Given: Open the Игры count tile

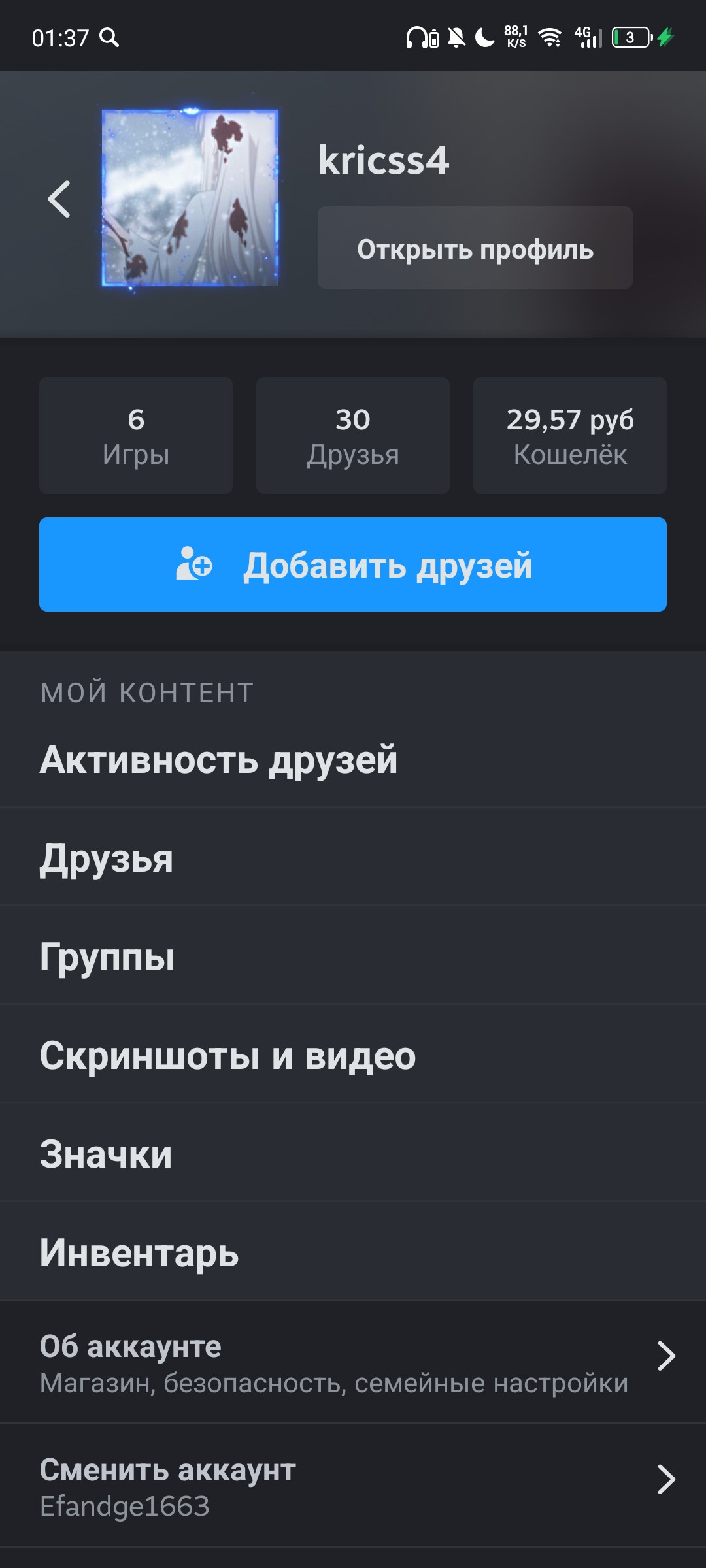Looking at the screenshot, I should pos(136,435).
